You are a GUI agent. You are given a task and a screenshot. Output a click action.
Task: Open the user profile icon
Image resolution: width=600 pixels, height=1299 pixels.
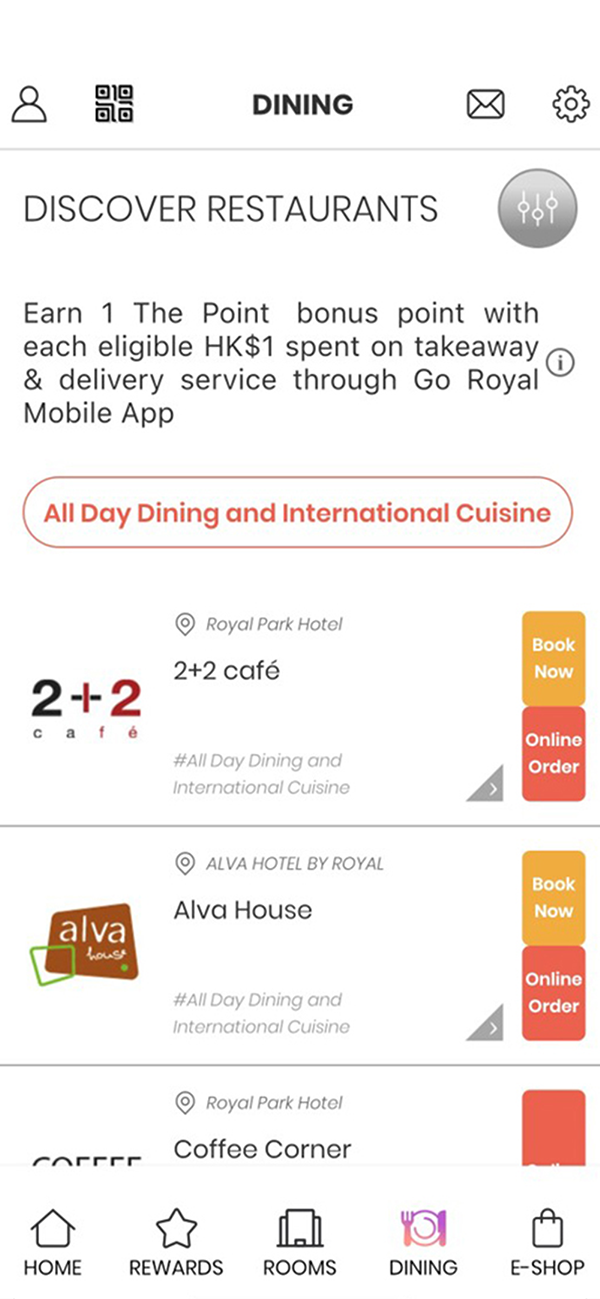point(30,104)
